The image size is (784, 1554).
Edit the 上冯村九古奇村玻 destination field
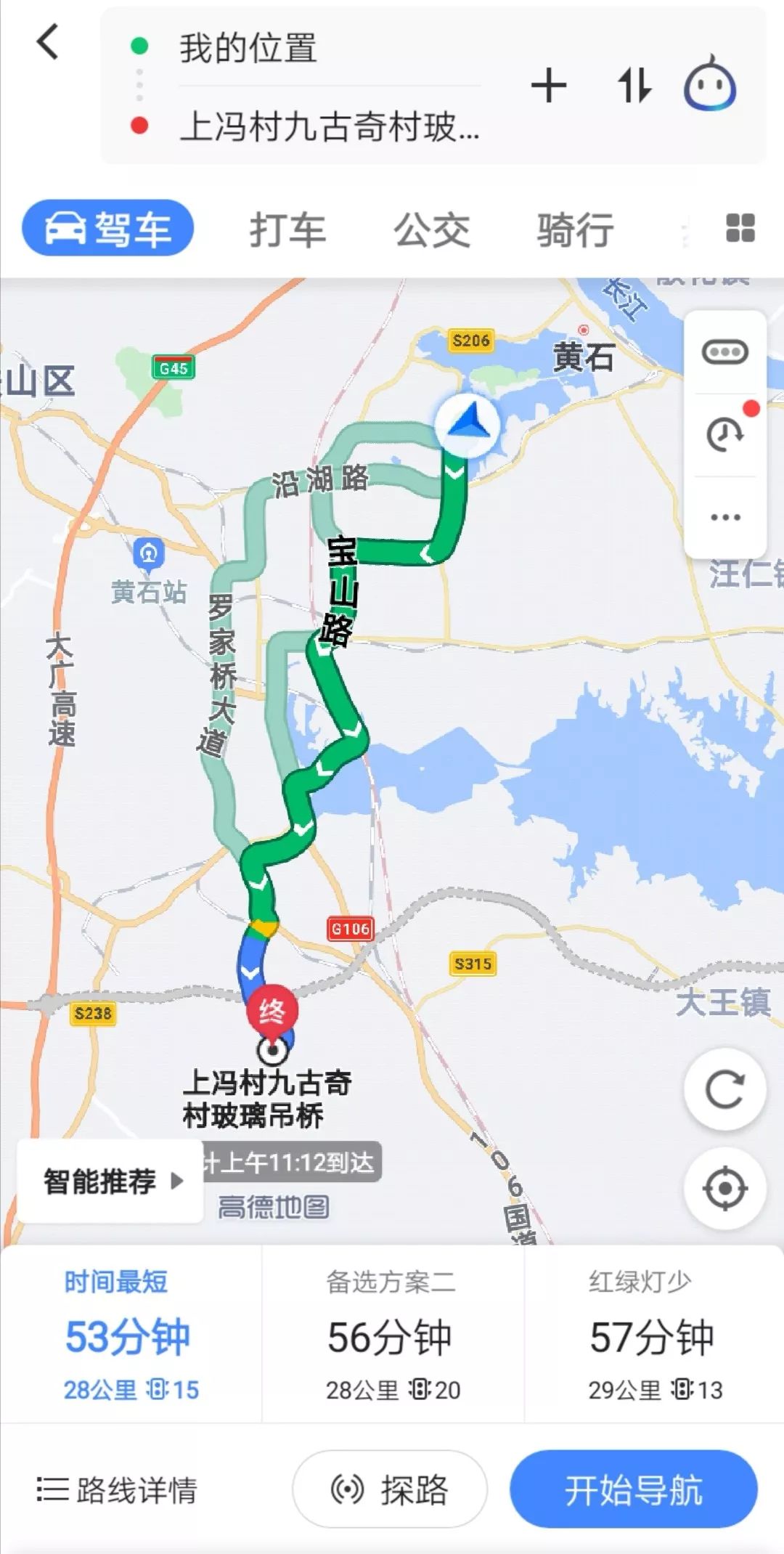tap(328, 126)
